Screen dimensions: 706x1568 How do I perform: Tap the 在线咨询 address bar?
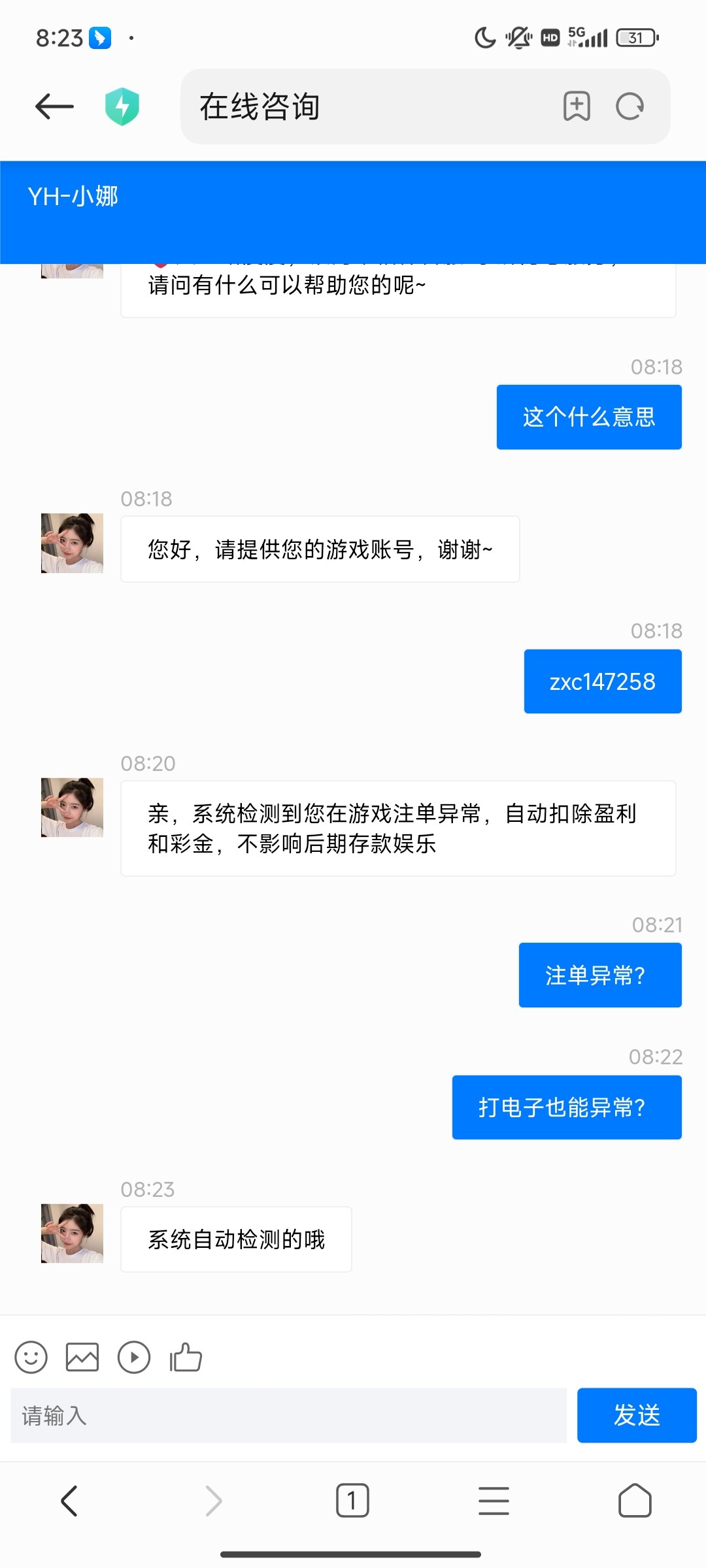pyautogui.click(x=366, y=106)
